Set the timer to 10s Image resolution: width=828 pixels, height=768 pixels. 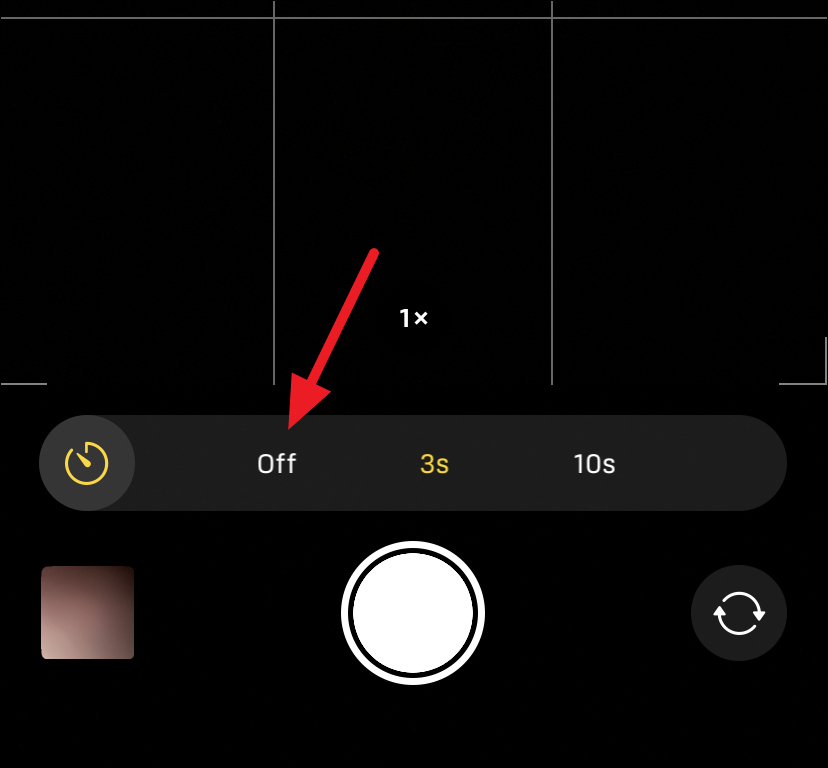(594, 464)
